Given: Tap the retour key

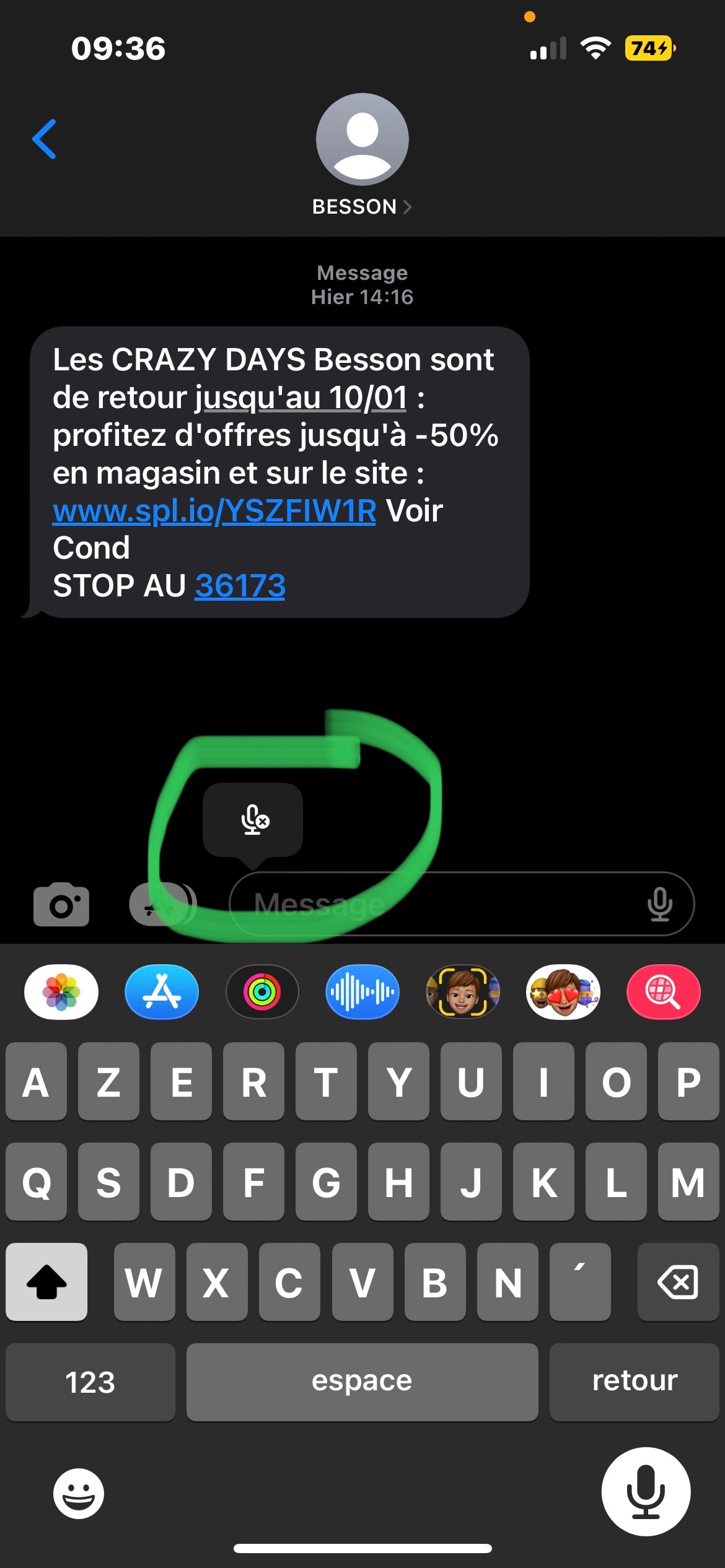Looking at the screenshot, I should 635,1382.
